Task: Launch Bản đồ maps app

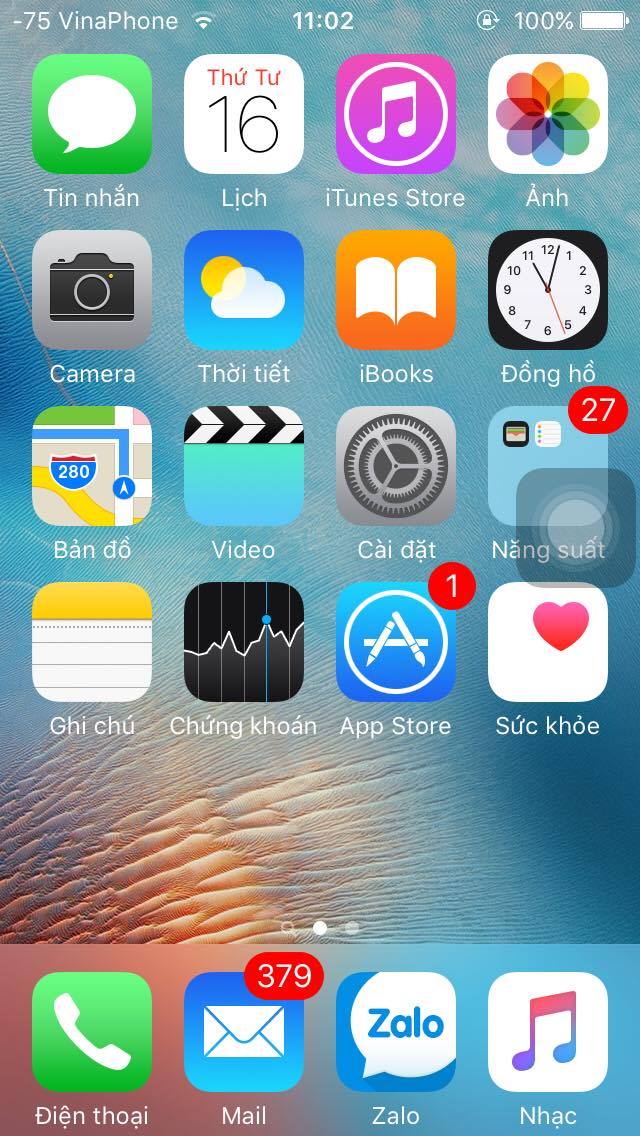Action: [92, 466]
